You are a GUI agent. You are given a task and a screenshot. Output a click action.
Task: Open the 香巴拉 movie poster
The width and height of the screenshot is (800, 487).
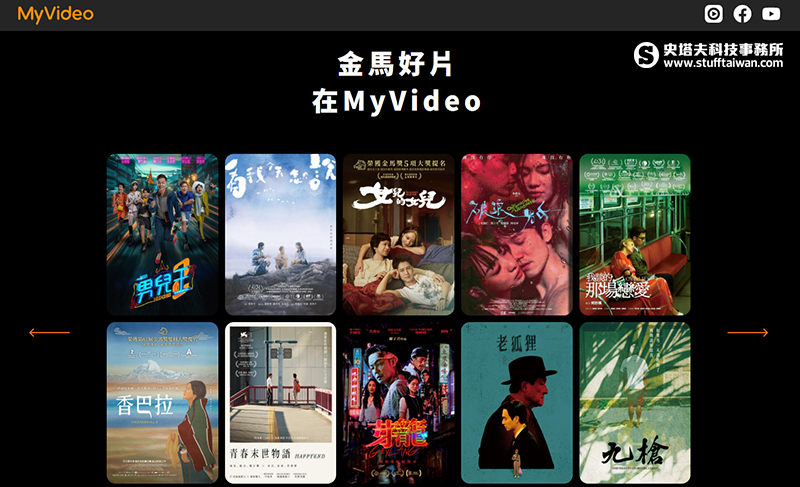(x=162, y=402)
